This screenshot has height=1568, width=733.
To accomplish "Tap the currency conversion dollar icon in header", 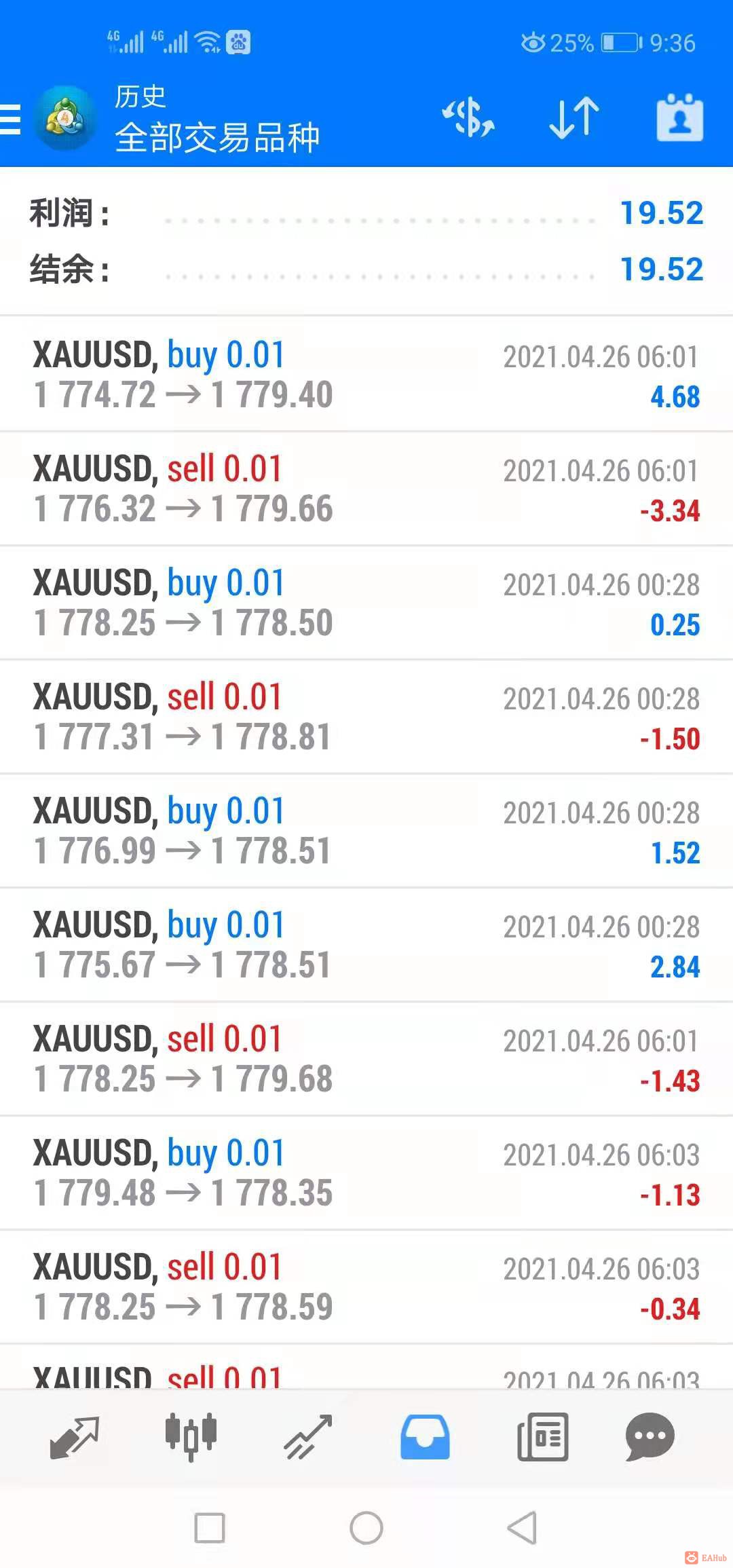I will point(468,117).
